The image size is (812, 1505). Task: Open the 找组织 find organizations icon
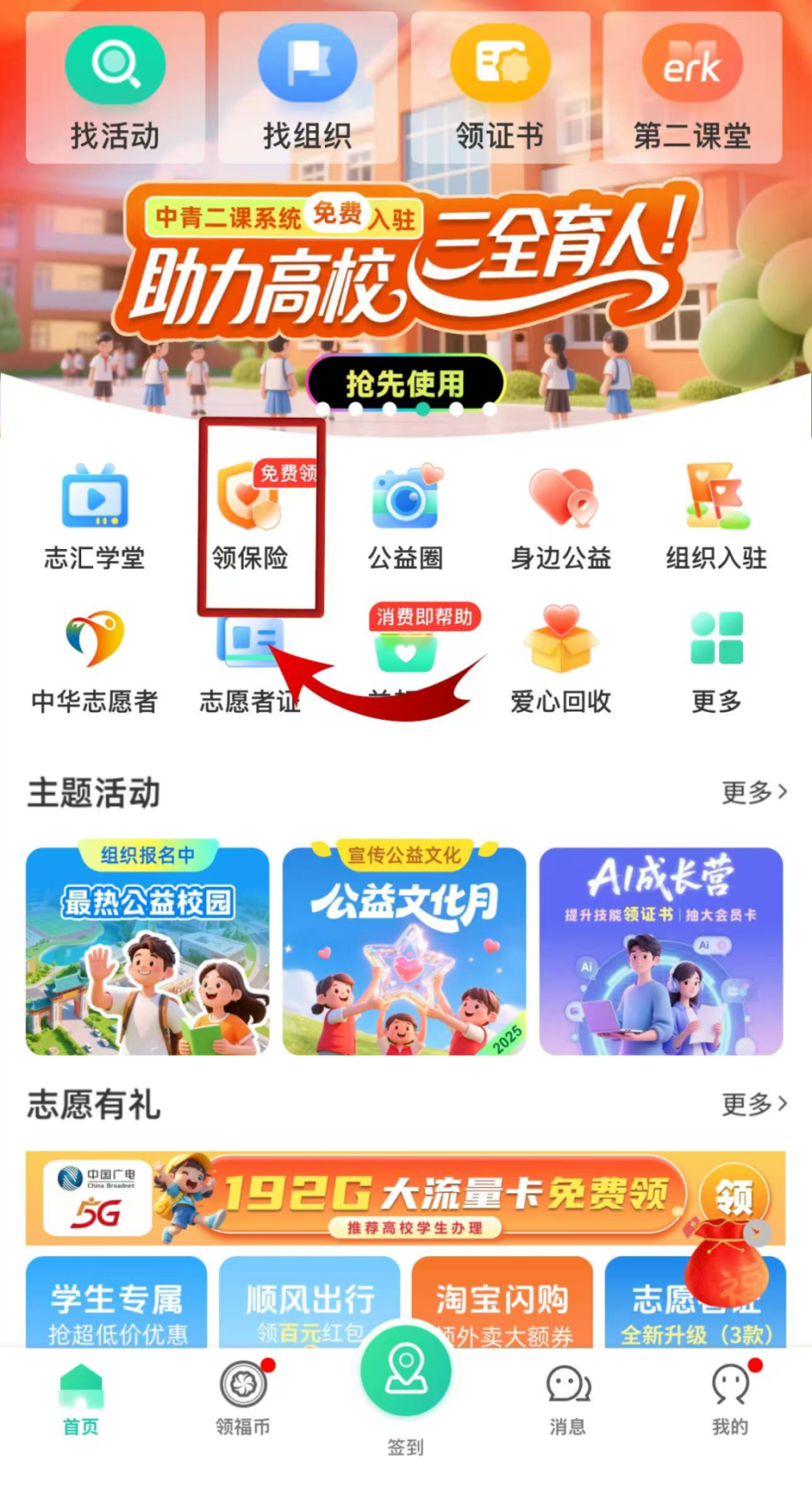(308, 64)
